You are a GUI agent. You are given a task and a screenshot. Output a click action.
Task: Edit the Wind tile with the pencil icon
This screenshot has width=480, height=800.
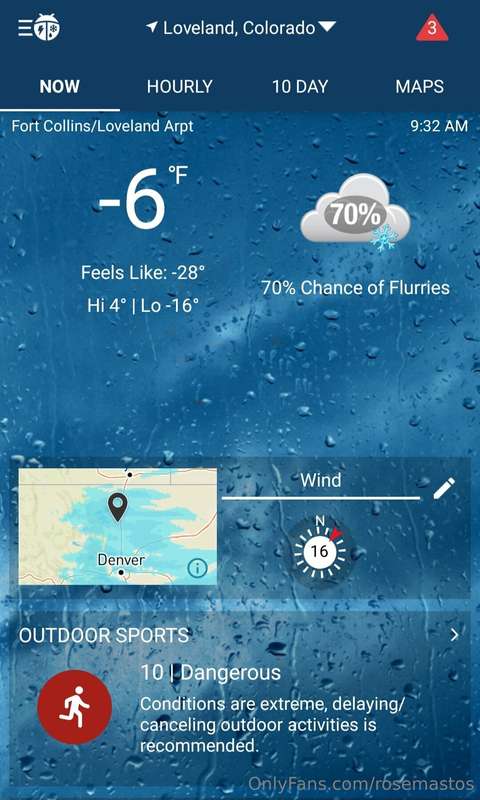point(444,488)
